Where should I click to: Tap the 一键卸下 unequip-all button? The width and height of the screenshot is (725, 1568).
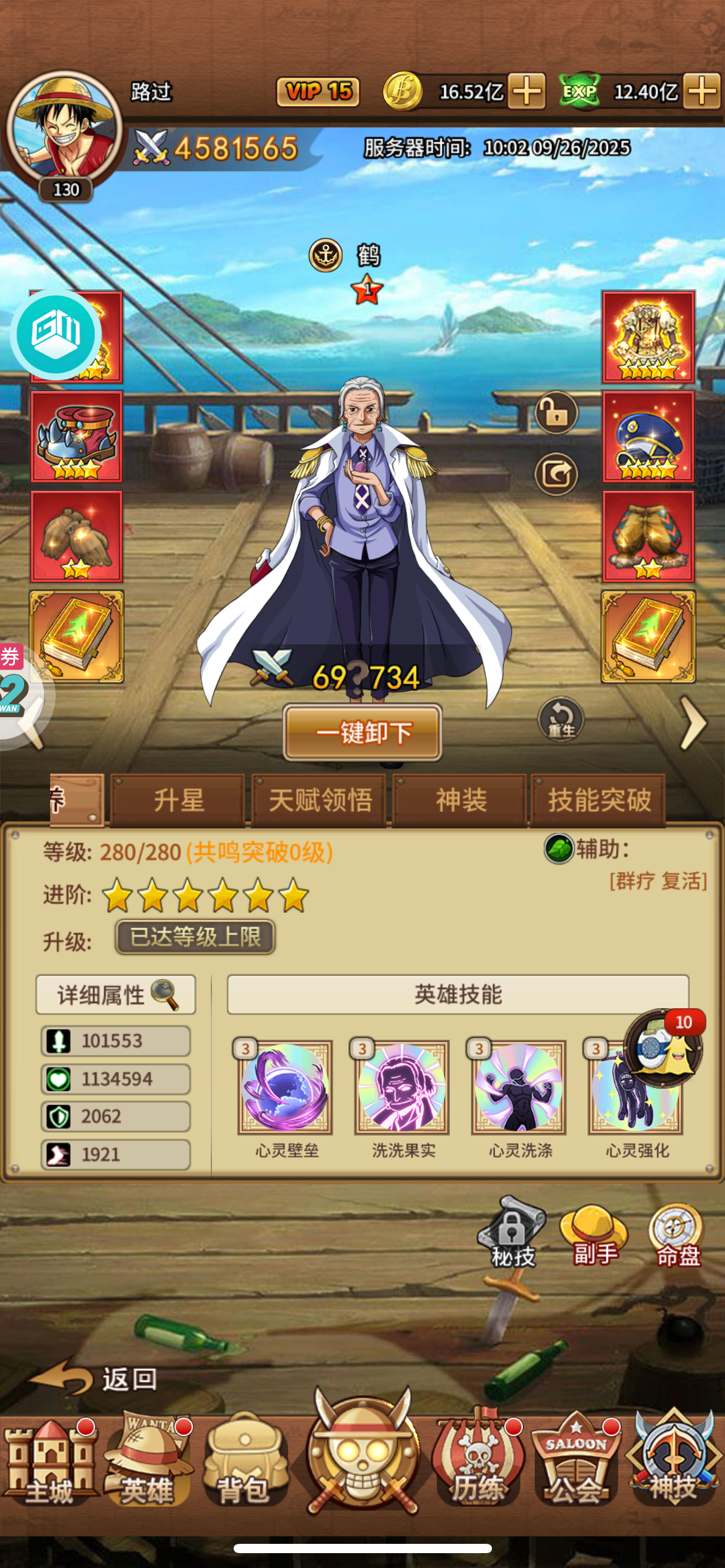pyautogui.click(x=362, y=733)
